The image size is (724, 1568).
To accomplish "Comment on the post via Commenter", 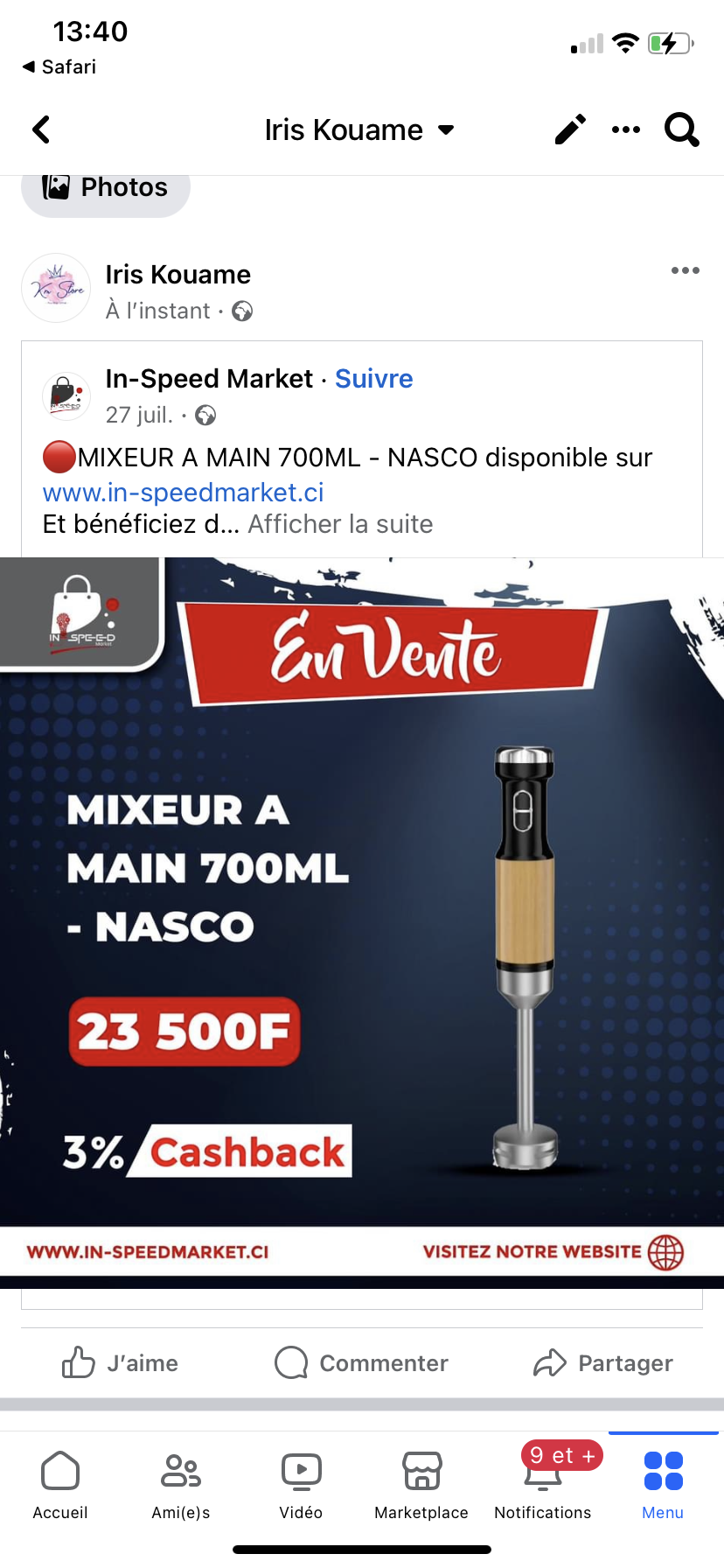I will tap(361, 1363).
